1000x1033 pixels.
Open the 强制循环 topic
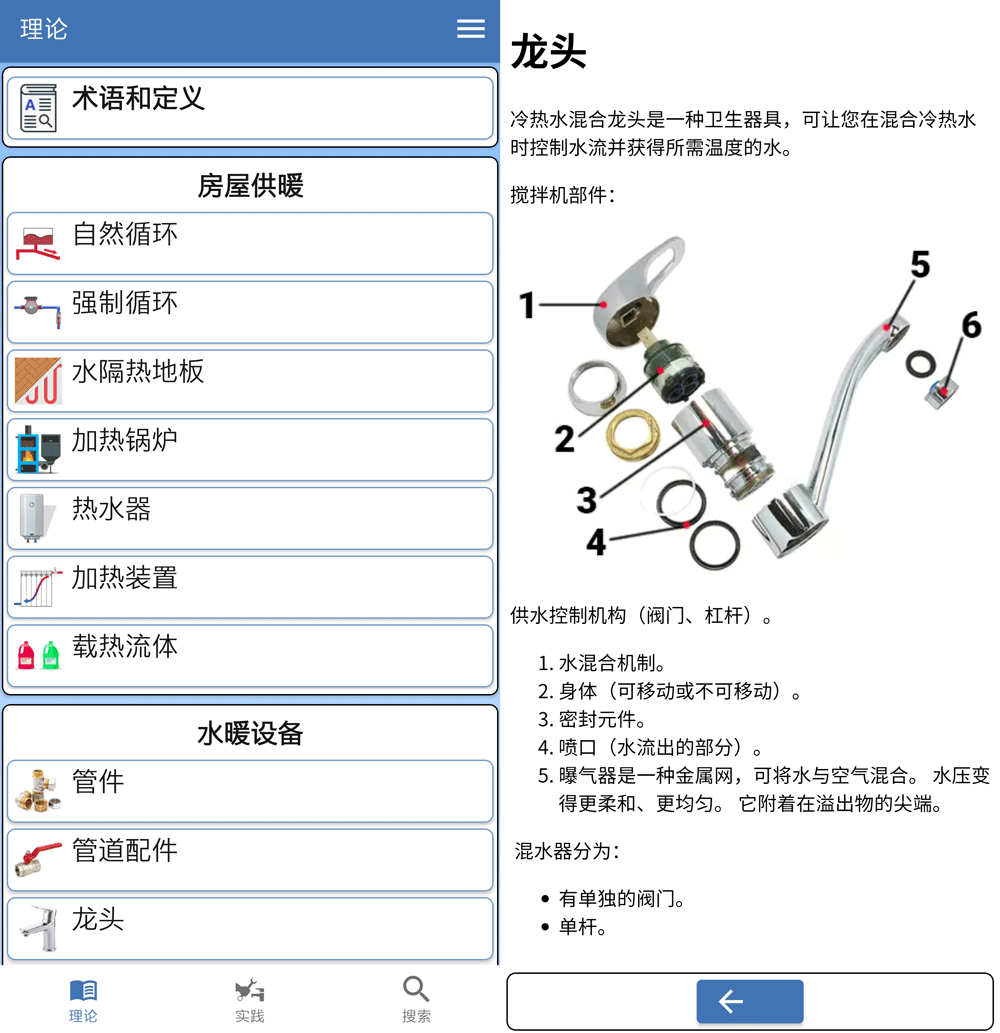[x=250, y=311]
